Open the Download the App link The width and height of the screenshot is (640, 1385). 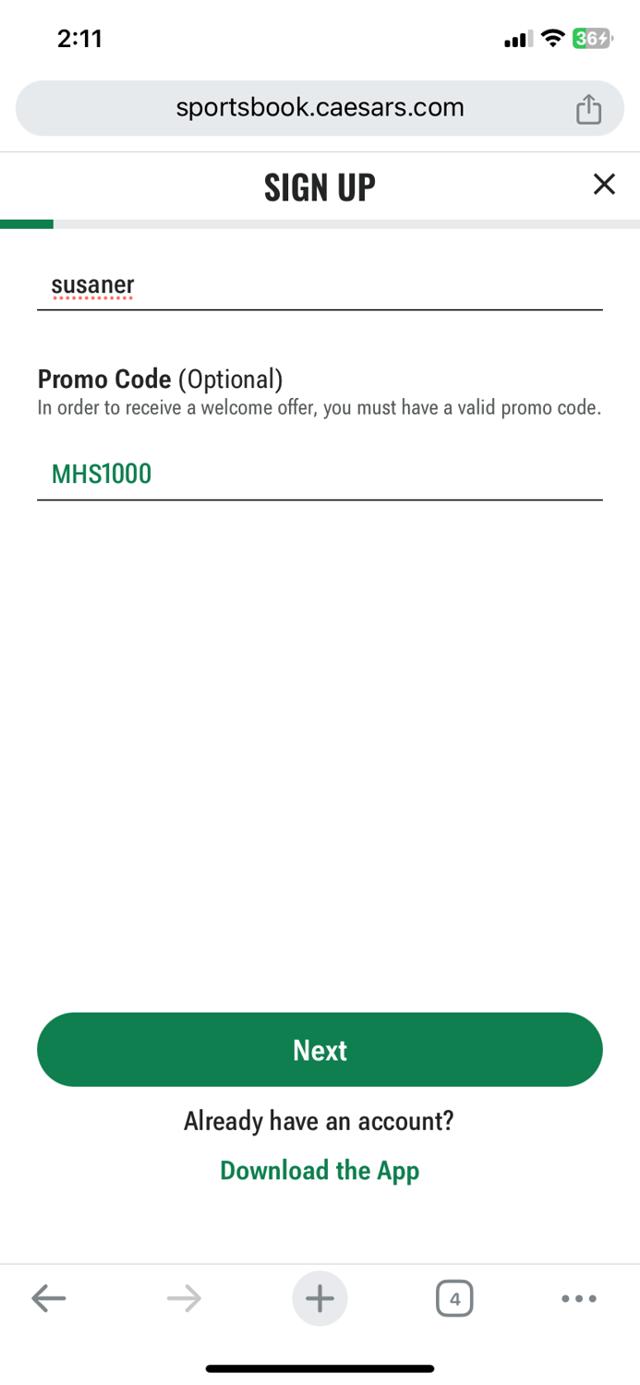(320, 1171)
